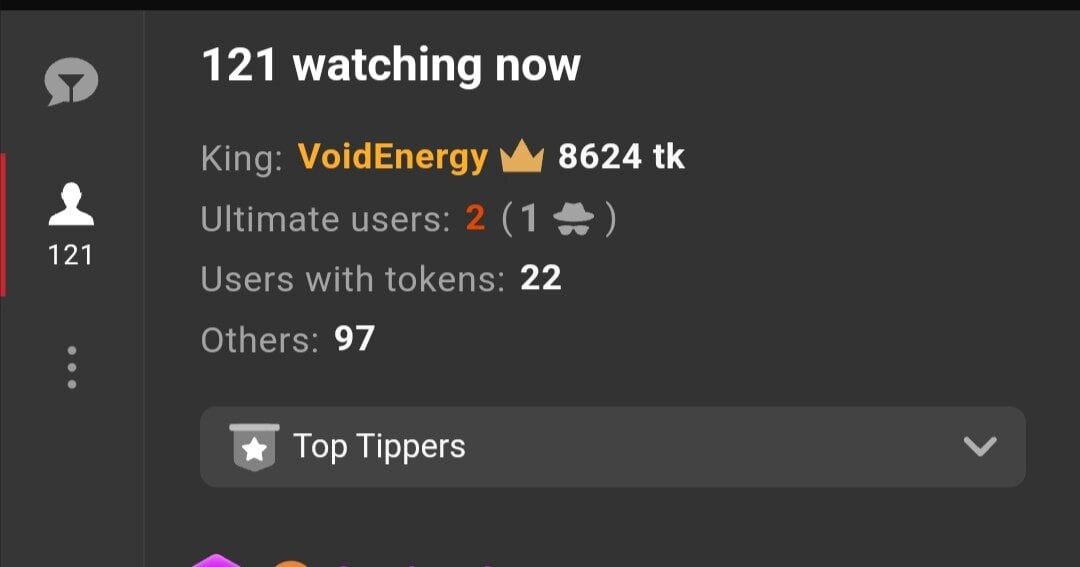Select the 121 viewers tab
The height and width of the screenshot is (567, 1080).
(71, 224)
